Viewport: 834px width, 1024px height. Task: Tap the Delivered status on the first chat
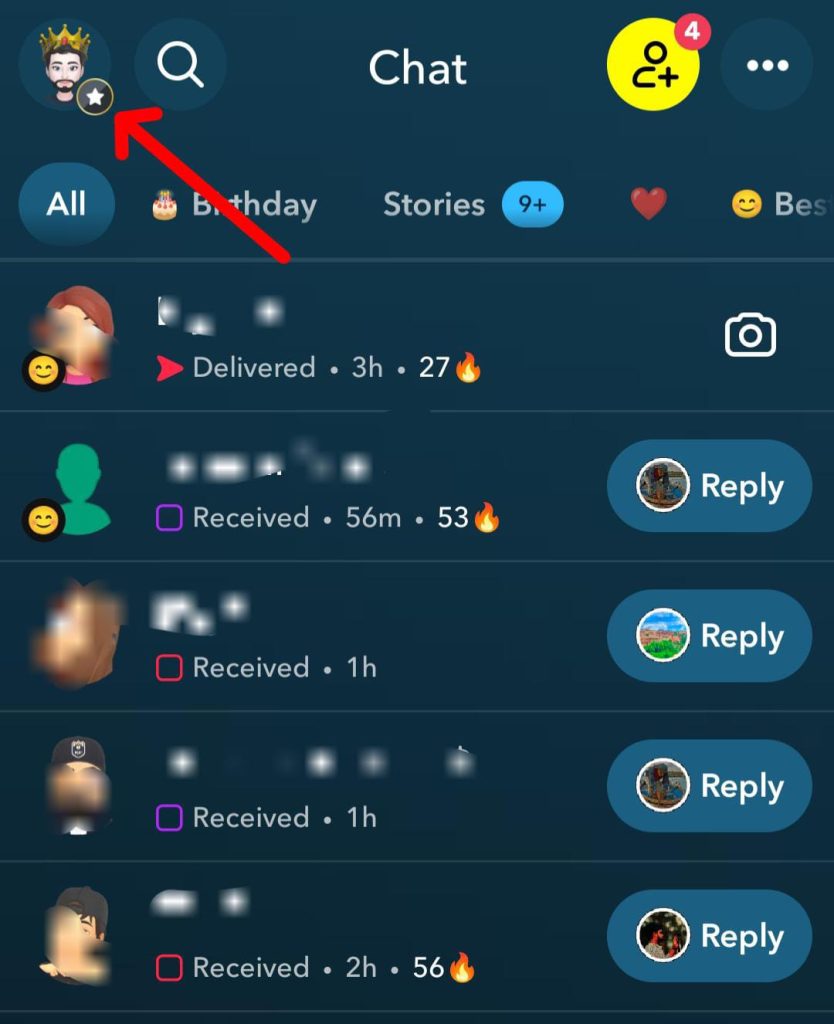(254, 368)
